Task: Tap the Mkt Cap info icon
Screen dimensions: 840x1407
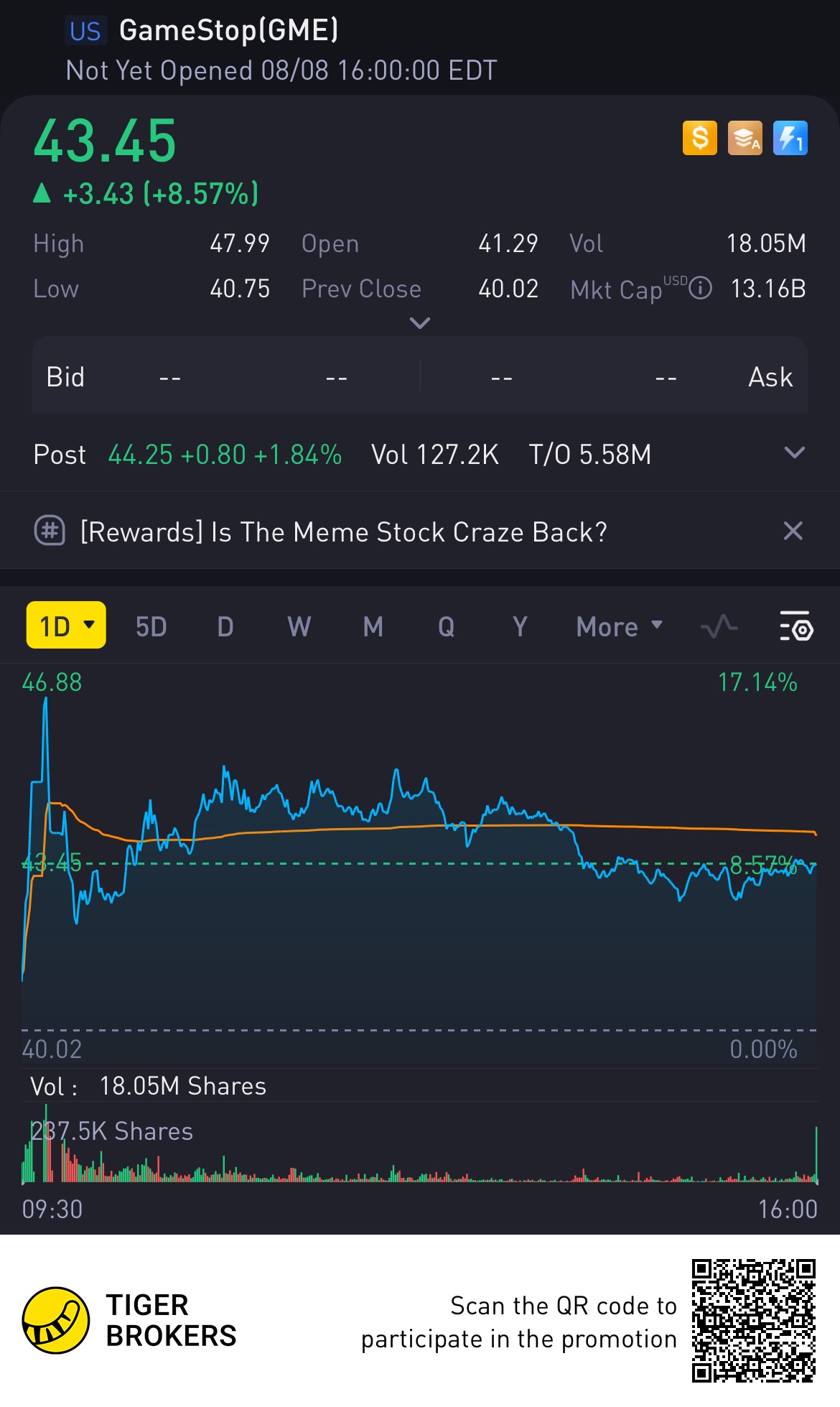Action: coord(700,289)
